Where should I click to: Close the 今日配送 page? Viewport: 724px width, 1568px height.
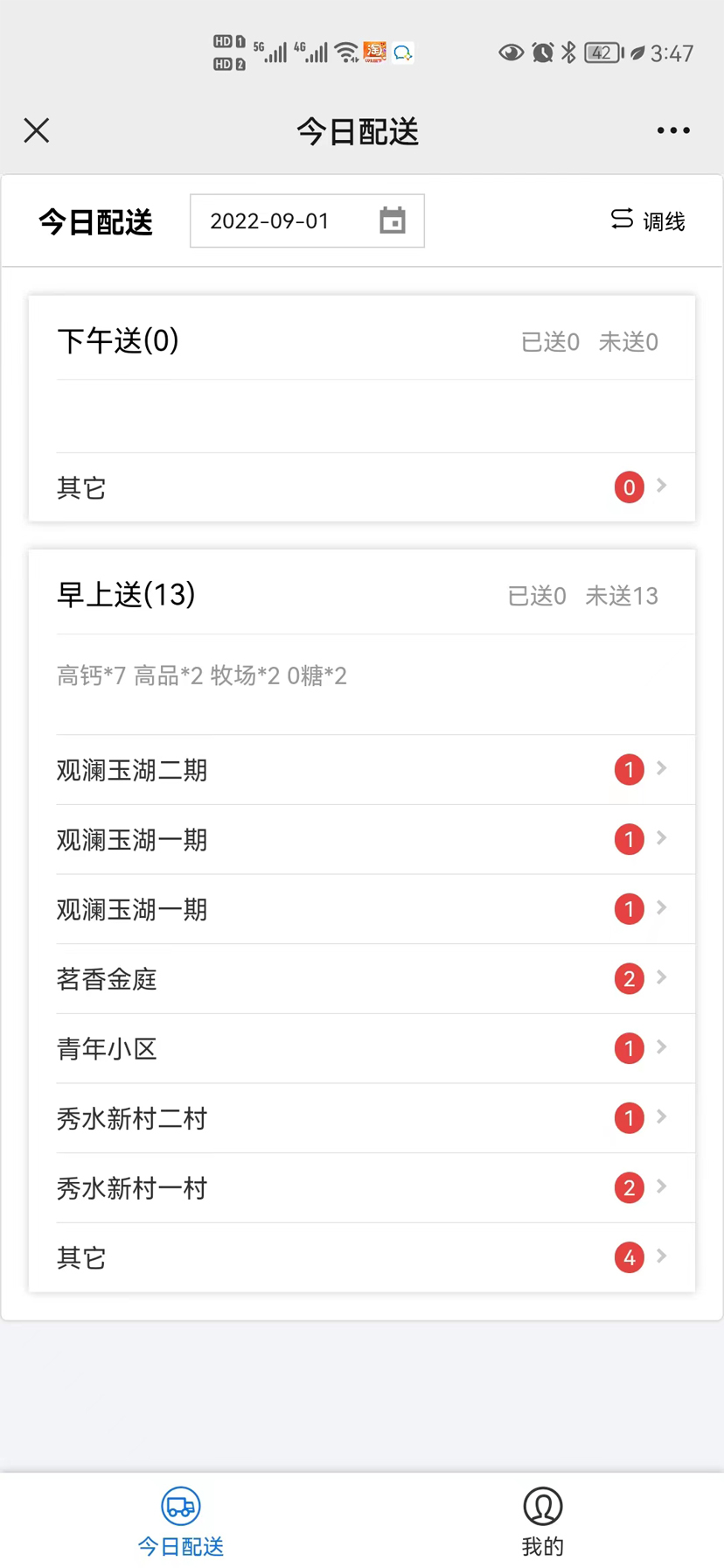37,130
